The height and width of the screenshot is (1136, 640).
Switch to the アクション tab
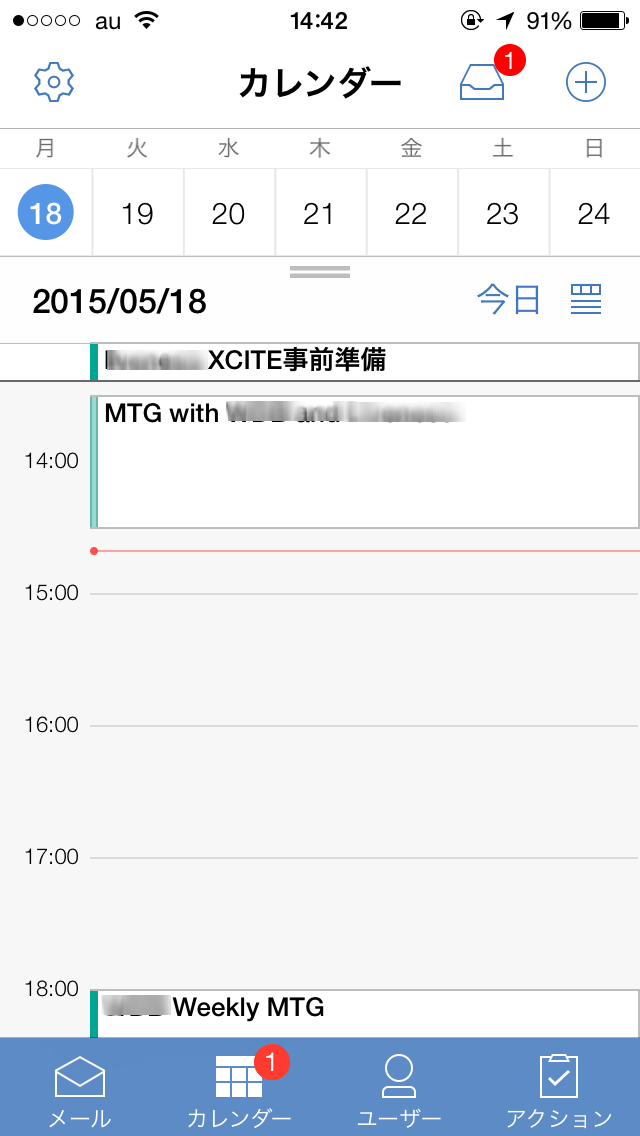(559, 1087)
